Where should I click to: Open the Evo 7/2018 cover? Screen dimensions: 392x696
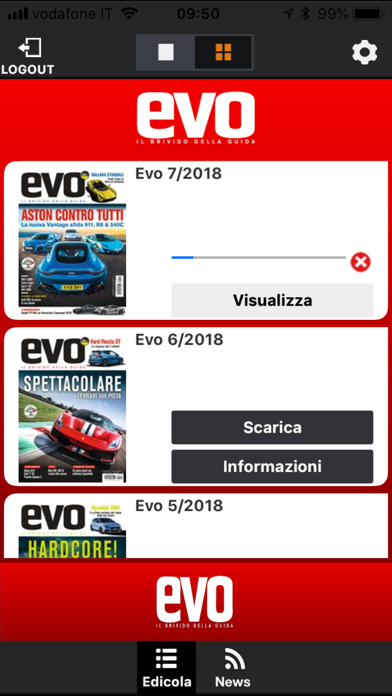(x=72, y=241)
